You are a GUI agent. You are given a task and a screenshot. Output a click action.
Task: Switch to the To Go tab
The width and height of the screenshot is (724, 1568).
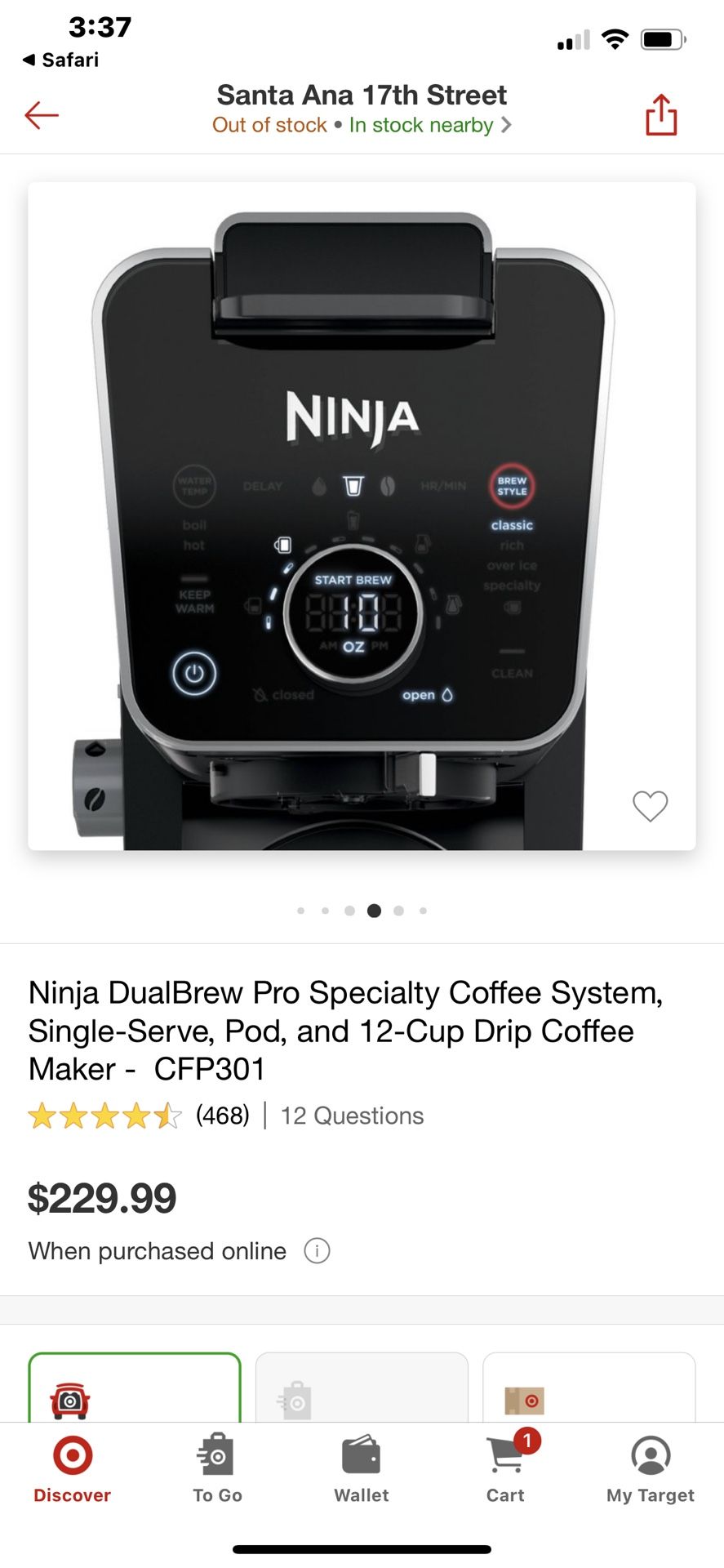pyautogui.click(x=217, y=1469)
